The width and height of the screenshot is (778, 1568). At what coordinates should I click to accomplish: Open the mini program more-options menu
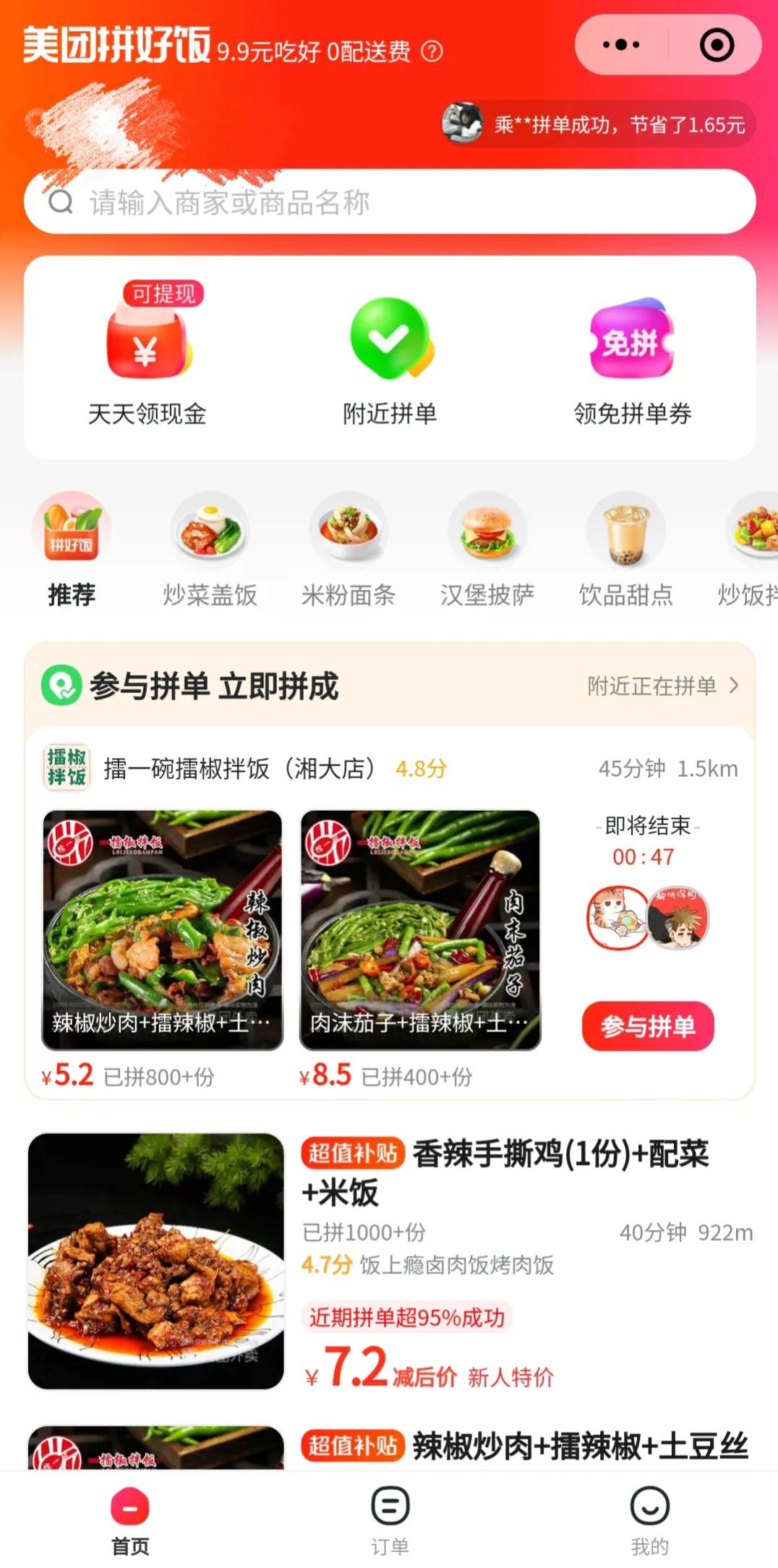(x=621, y=45)
